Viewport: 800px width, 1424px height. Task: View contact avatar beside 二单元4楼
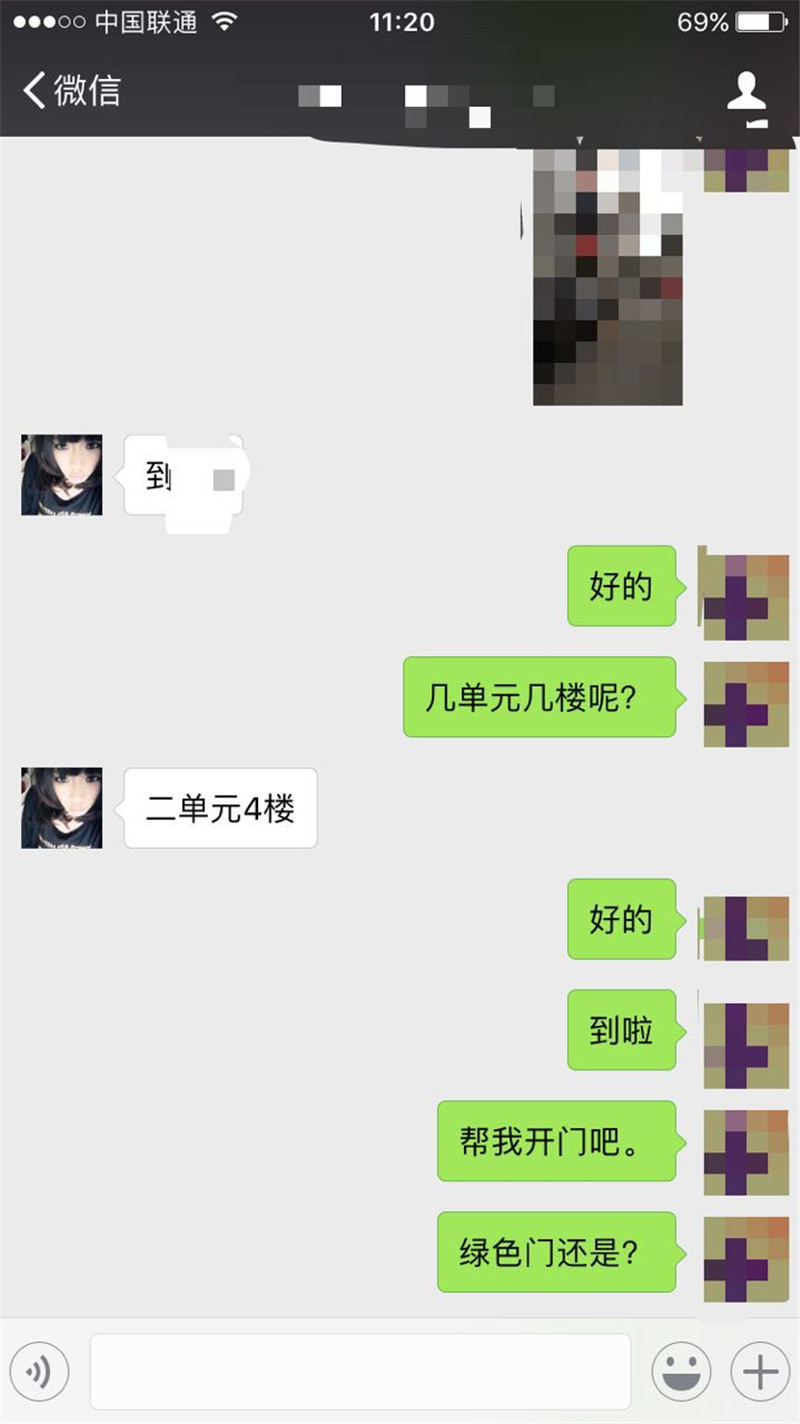[x=62, y=808]
